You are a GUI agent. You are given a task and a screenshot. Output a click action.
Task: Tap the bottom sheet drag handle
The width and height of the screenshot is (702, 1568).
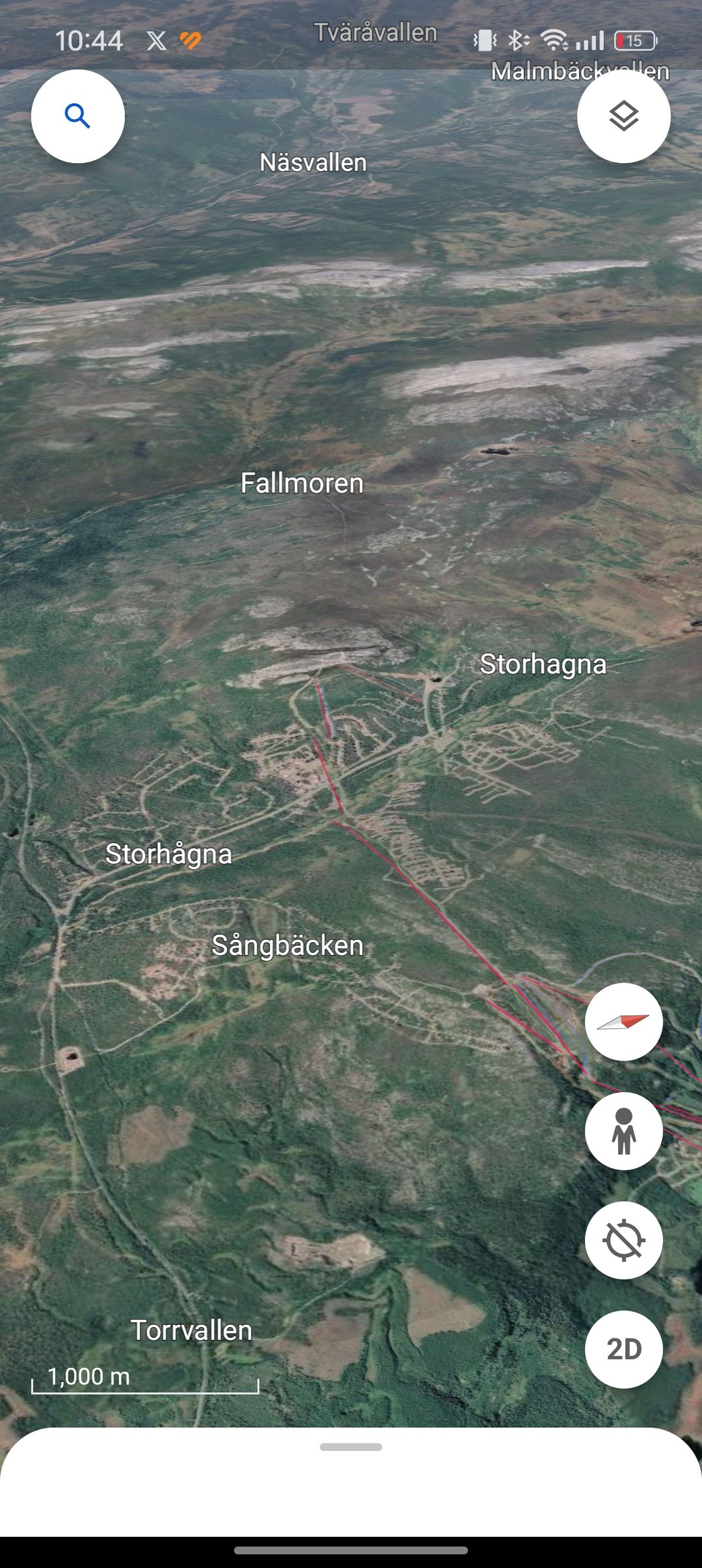(351, 1447)
